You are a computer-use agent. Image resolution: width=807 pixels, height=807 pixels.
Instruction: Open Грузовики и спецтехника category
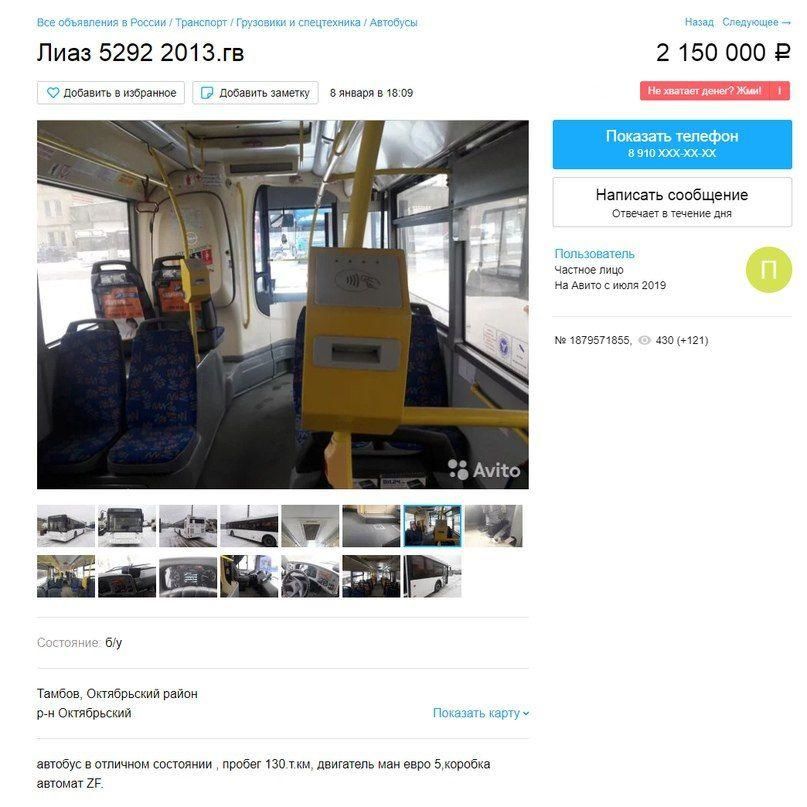[x=298, y=22]
